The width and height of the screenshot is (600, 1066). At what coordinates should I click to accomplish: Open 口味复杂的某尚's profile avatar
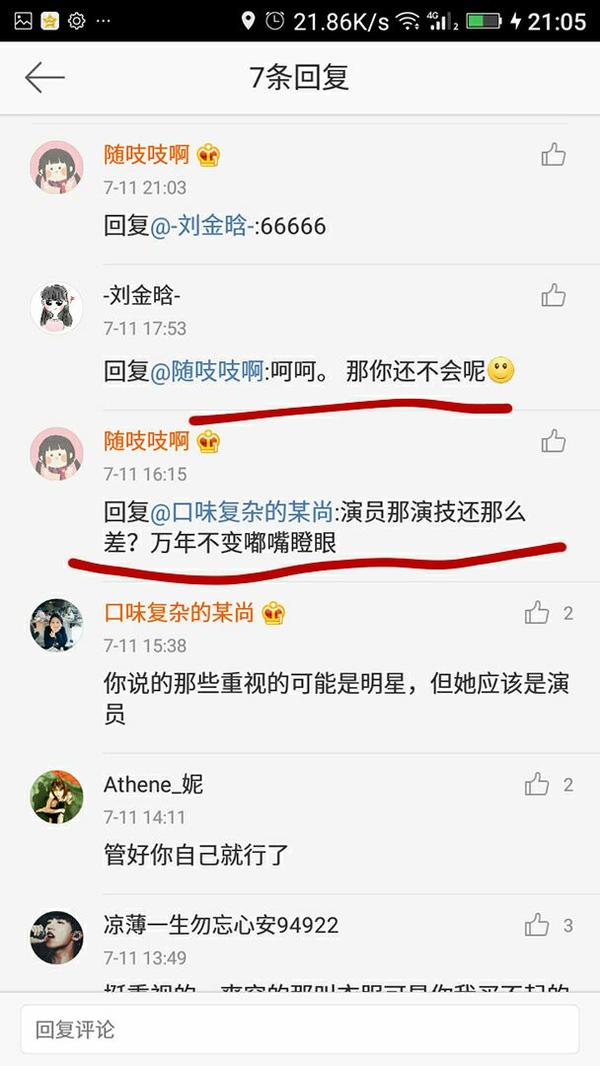[x=57, y=625]
